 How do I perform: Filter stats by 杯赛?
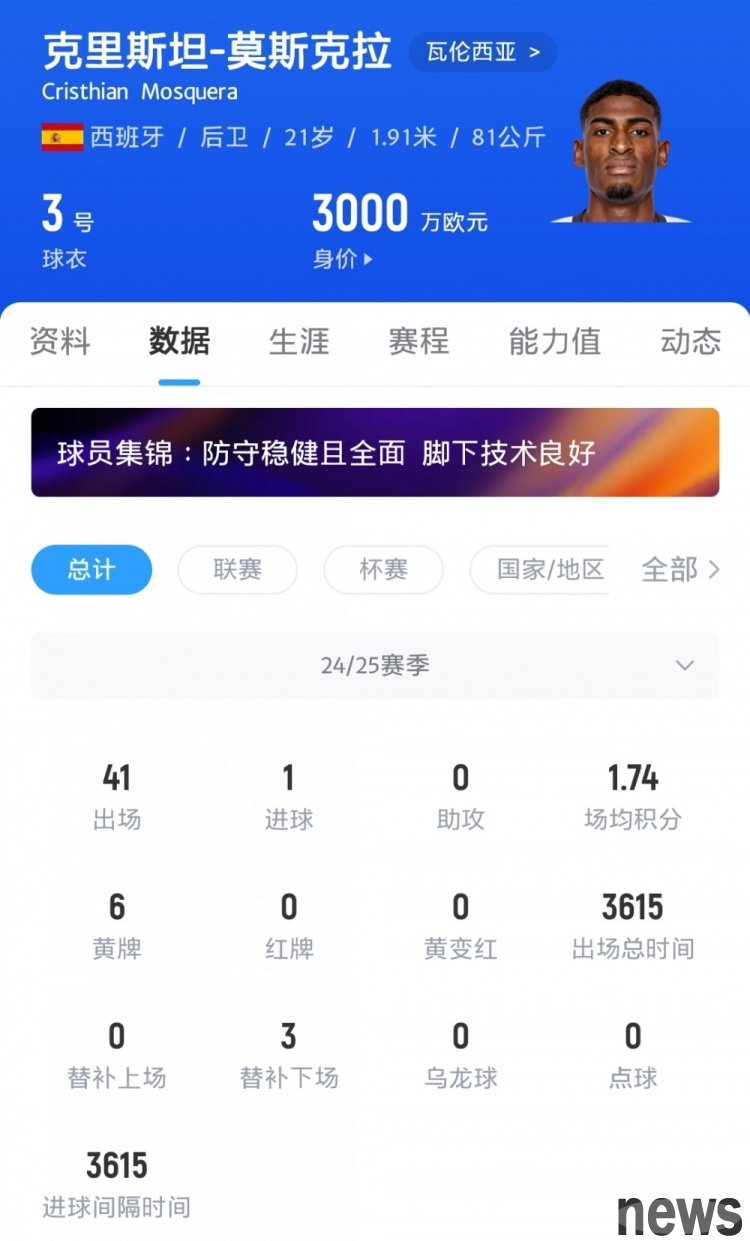click(384, 570)
